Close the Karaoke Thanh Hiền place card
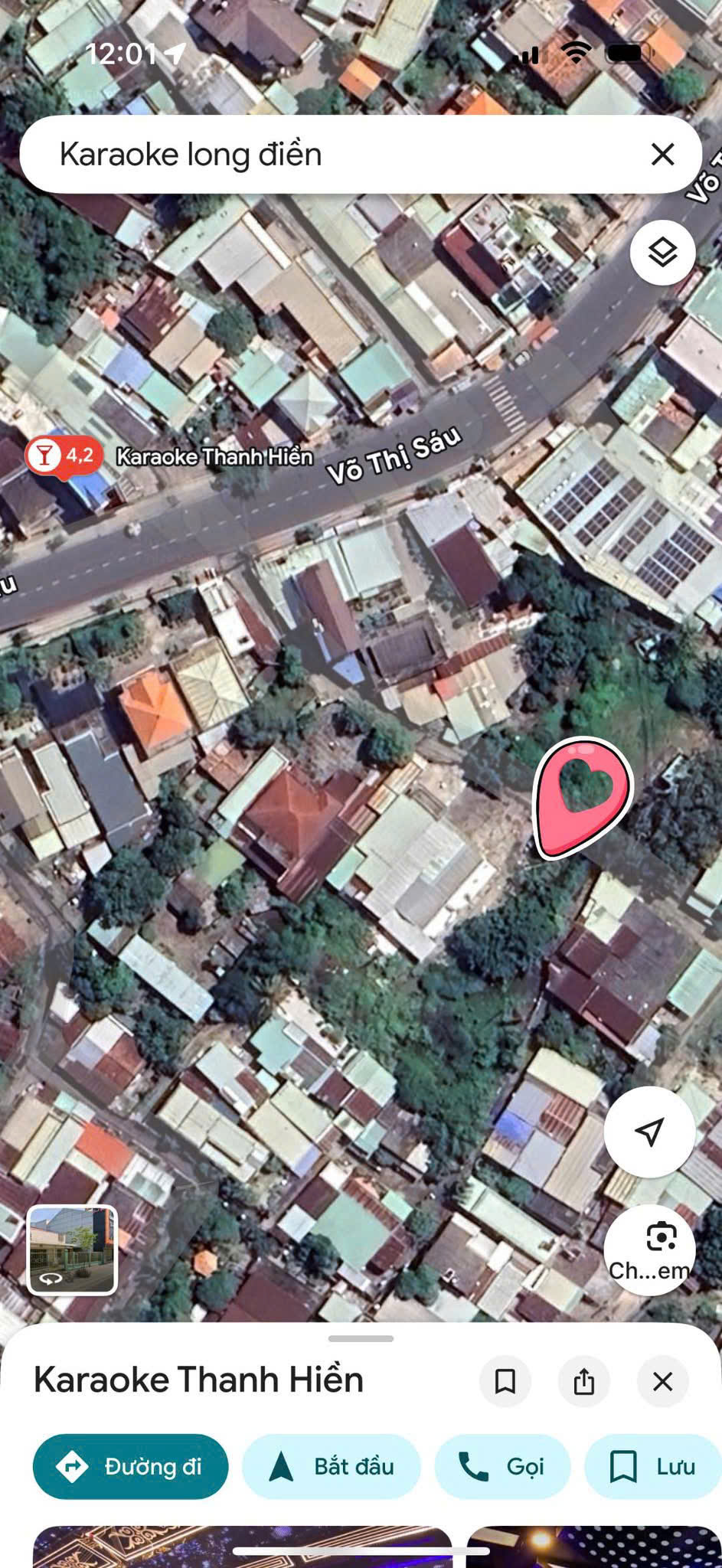Screen dimensions: 722x1568 tap(663, 1380)
